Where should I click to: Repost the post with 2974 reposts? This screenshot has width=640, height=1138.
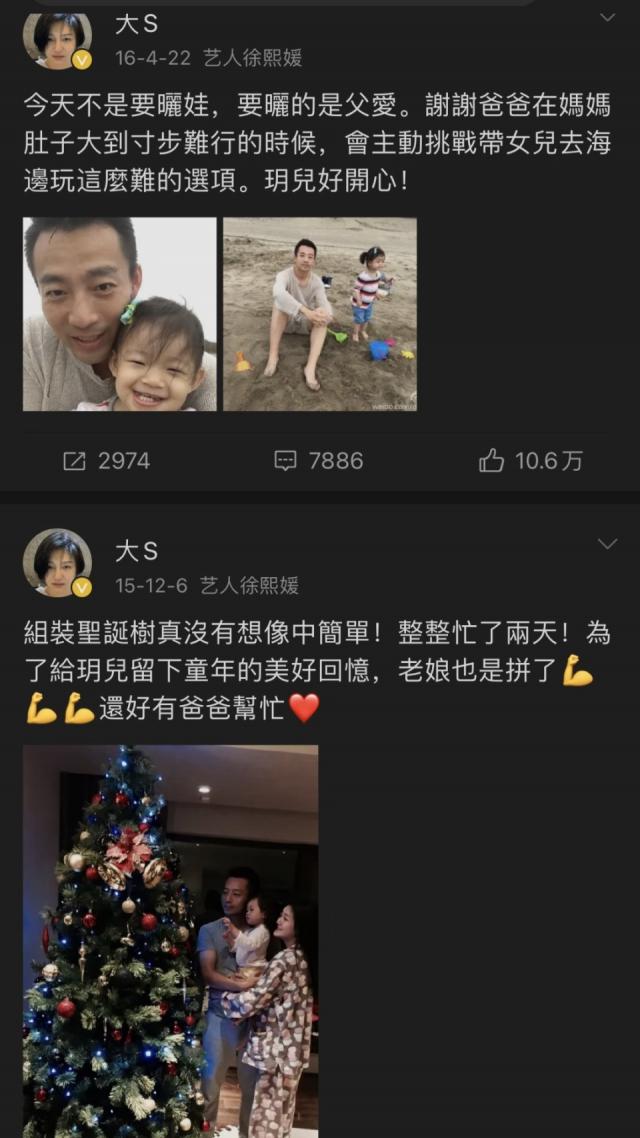(x=106, y=461)
